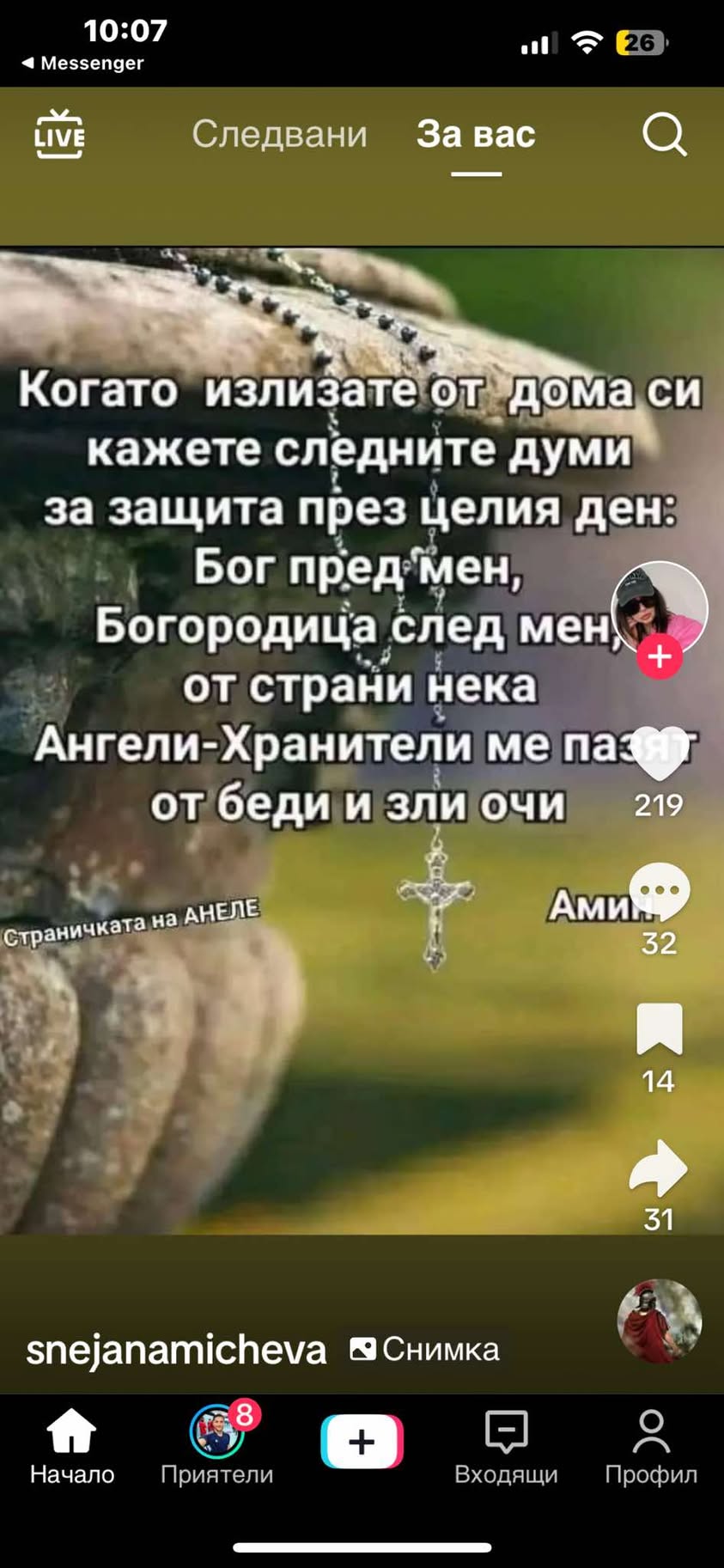Image resolution: width=724 pixels, height=1568 pixels.
Task: Switch to the Профил tab
Action: tap(651, 1447)
